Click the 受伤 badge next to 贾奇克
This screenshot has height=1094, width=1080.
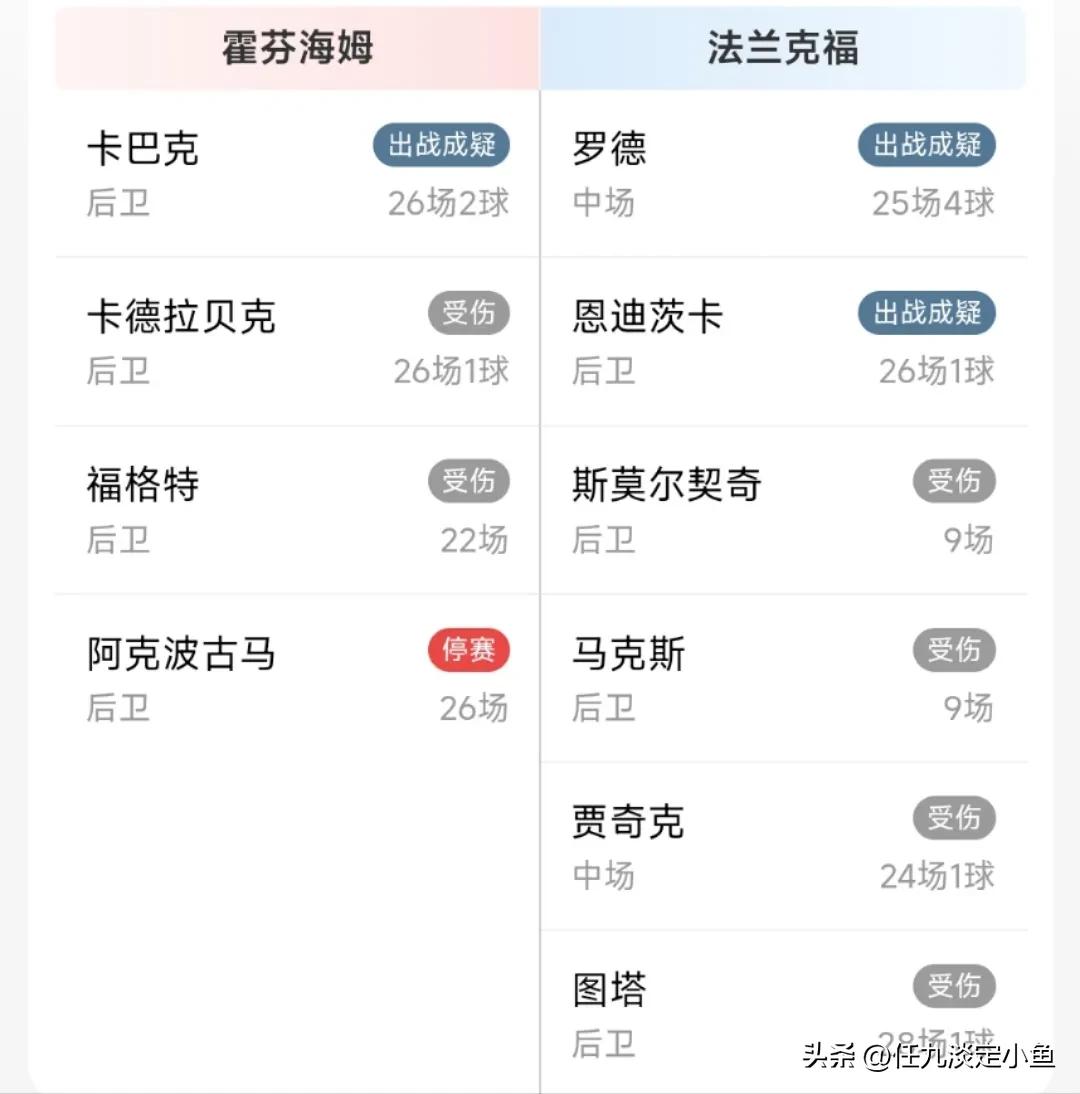955,818
